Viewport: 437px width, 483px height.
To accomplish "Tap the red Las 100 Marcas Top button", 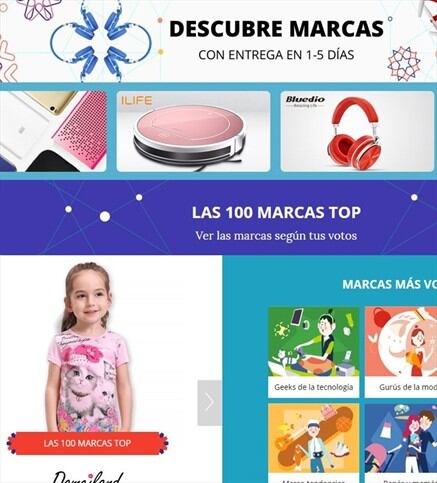I will tap(87, 443).
